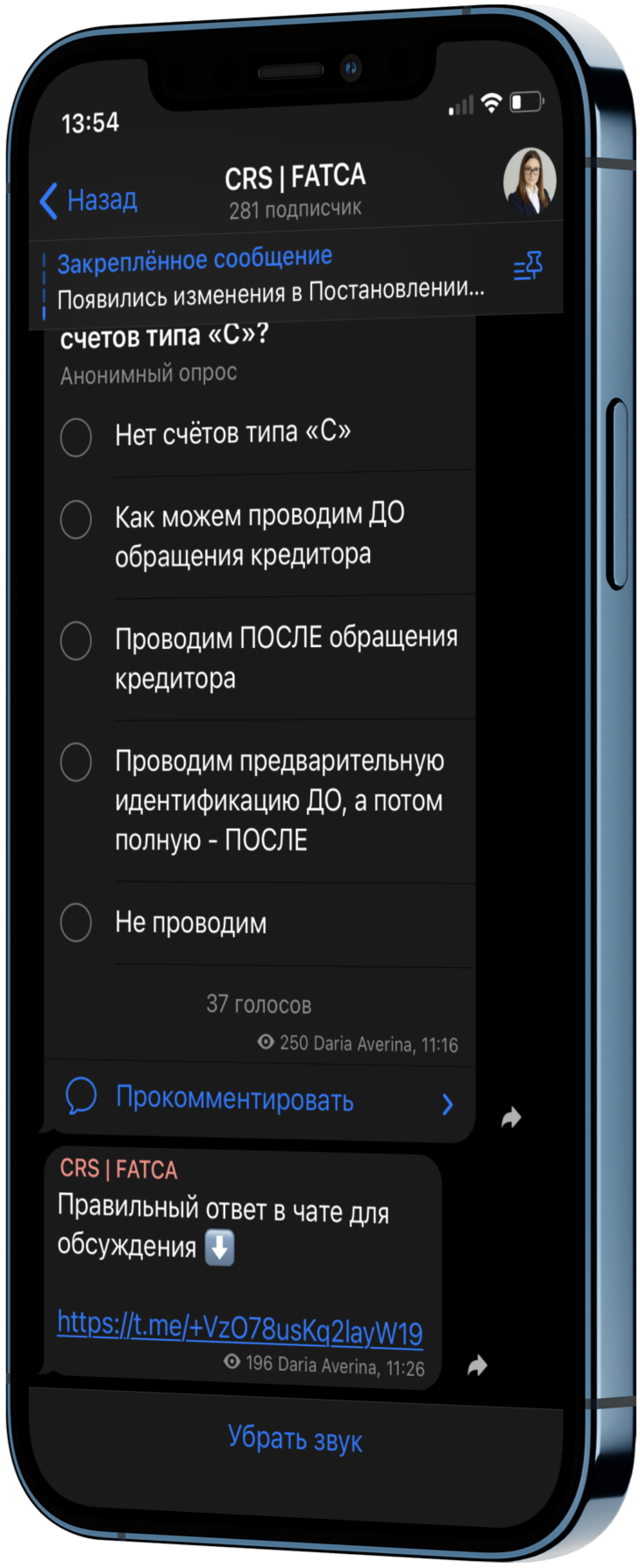Open the CRS | FATCA channel info header
640x1568 pixels.
pos(295,191)
